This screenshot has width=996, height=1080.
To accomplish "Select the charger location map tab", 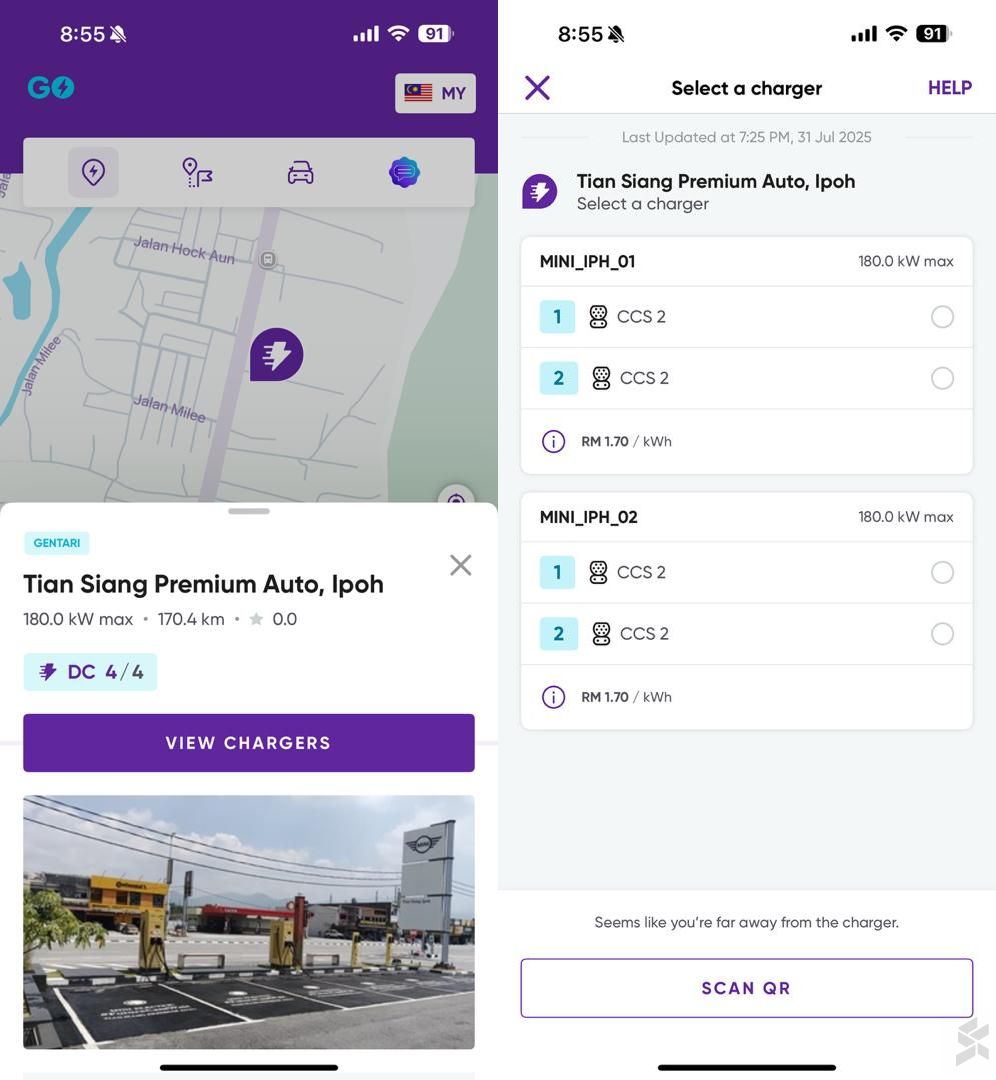I will pyautogui.click(x=93, y=173).
